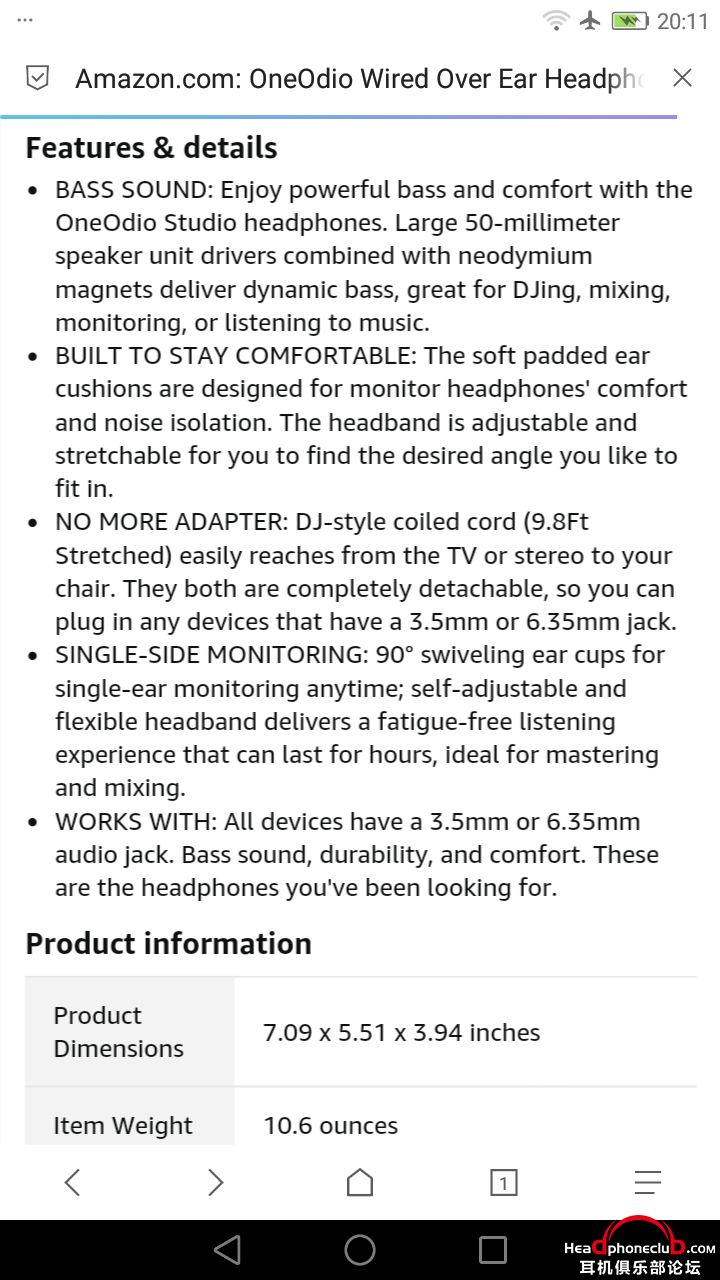Image resolution: width=720 pixels, height=1280 pixels.
Task: Open the browser home page
Action: 360,1182
